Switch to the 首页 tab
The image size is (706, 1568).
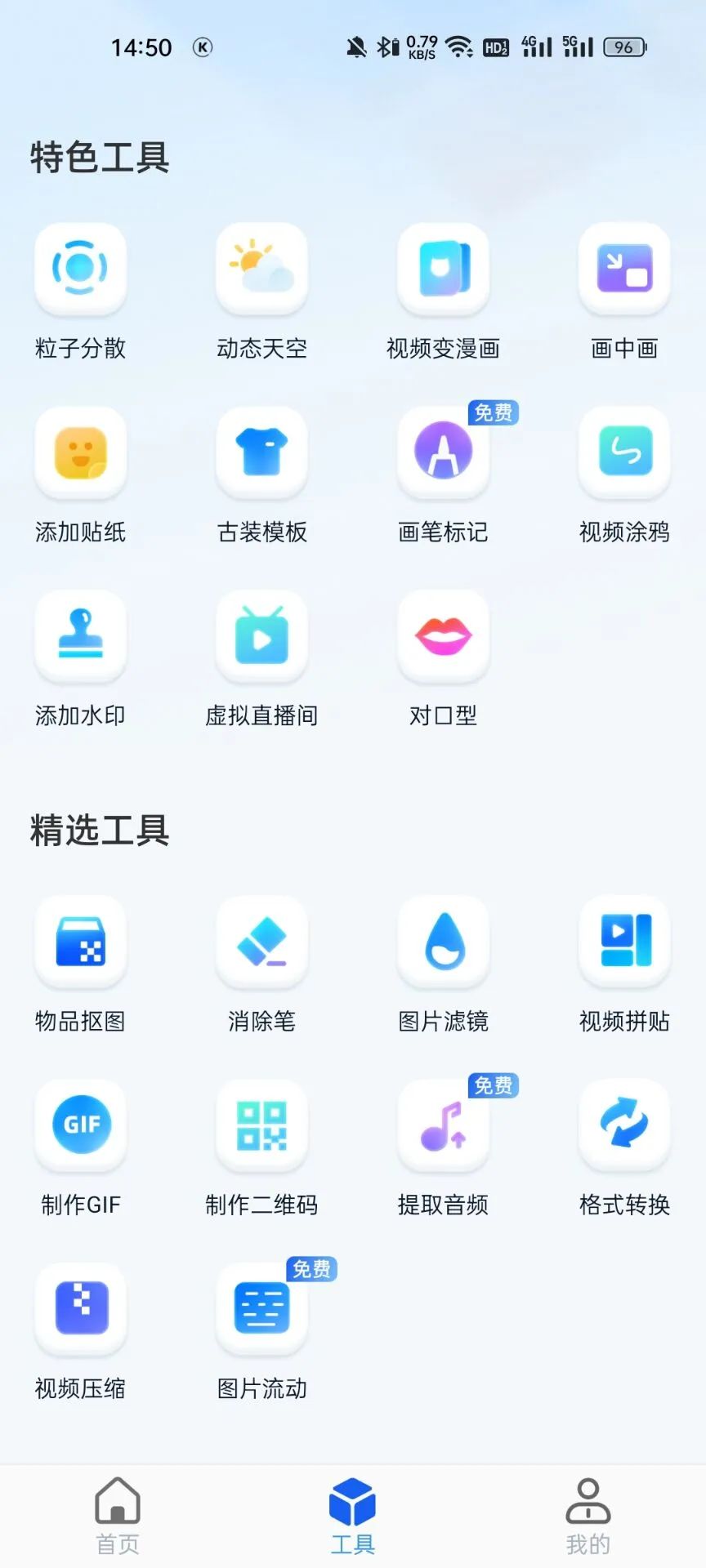118,1516
